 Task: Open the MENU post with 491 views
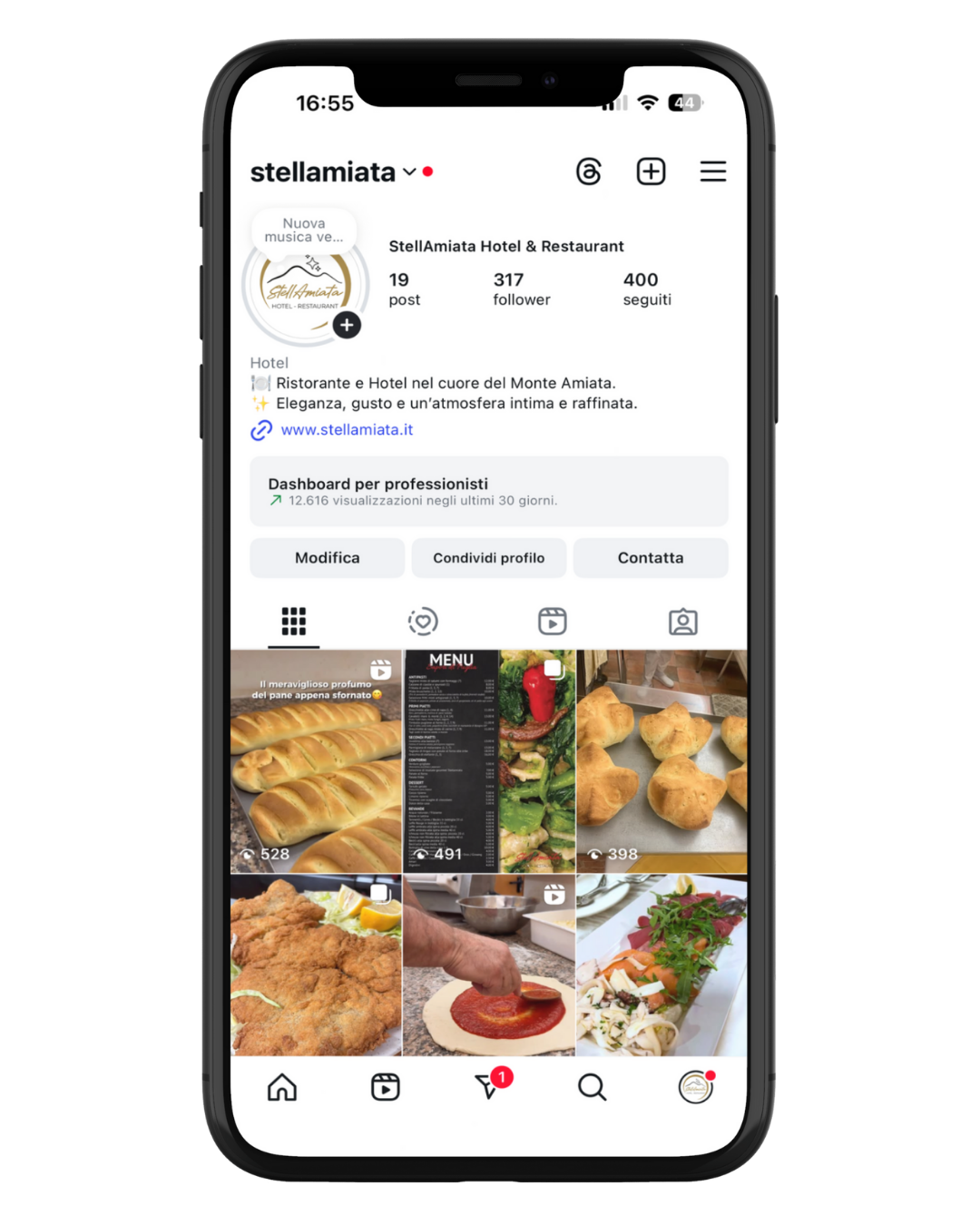point(488,760)
